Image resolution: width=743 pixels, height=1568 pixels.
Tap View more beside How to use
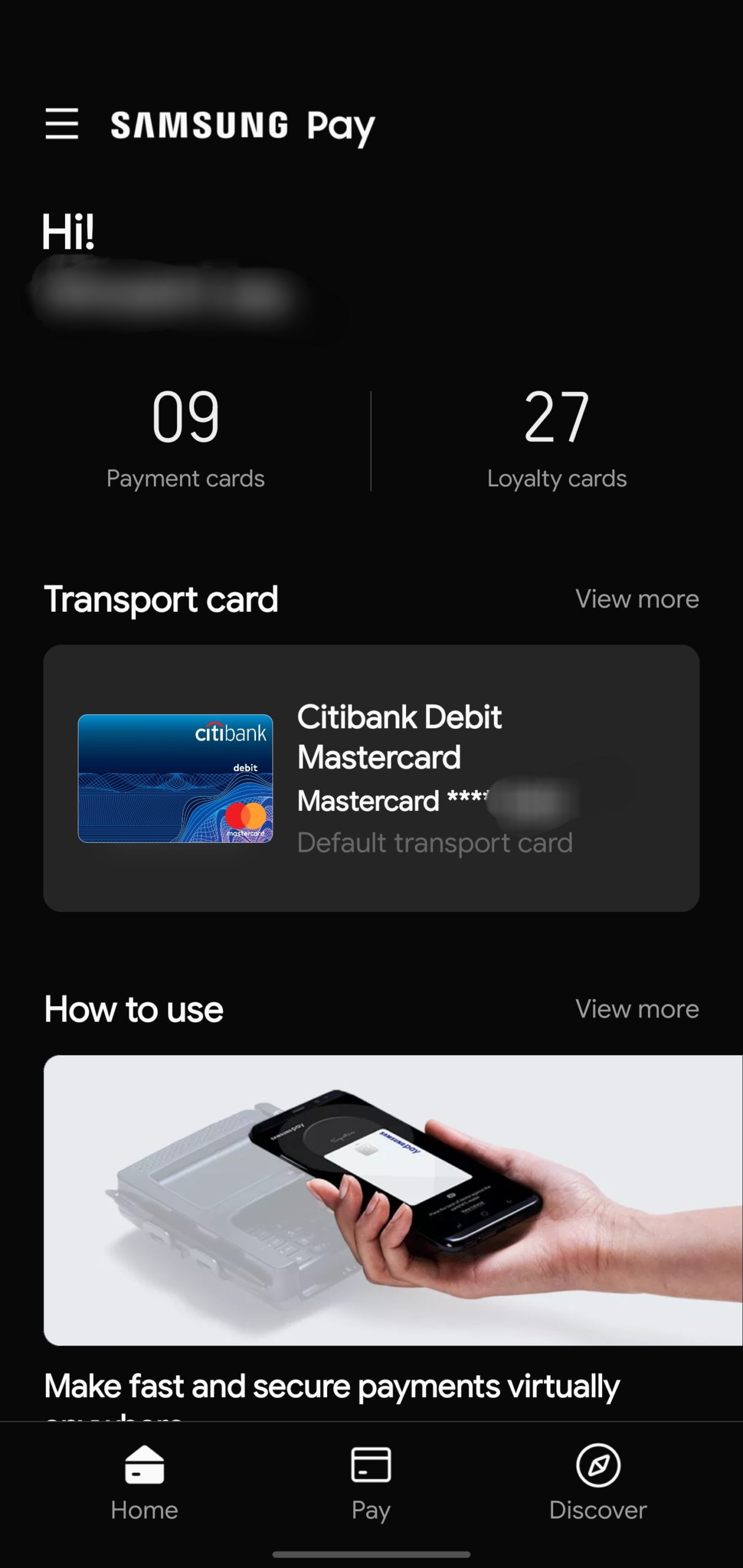pyautogui.click(x=637, y=1009)
